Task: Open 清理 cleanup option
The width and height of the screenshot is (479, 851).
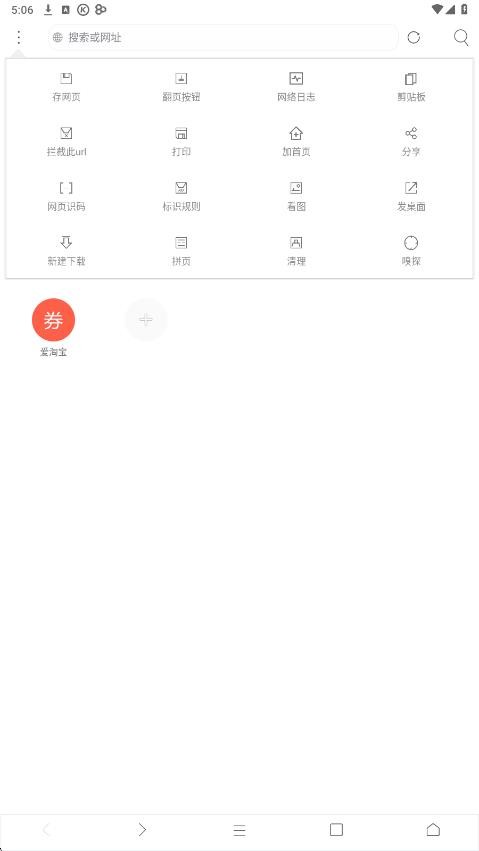Action: point(296,251)
